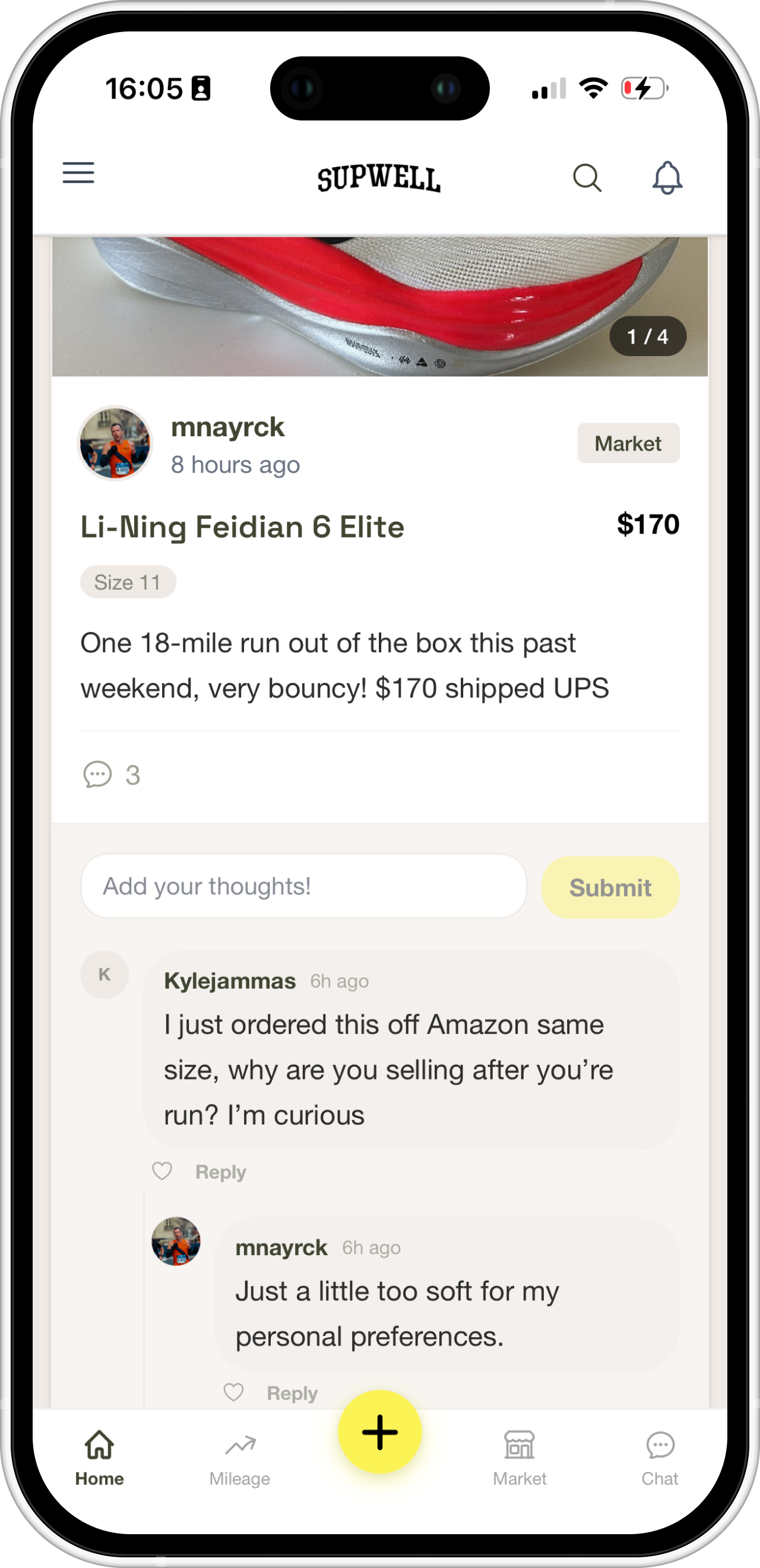The height and width of the screenshot is (1568, 760).
Task: View mnayrck's profile from post avatar
Action: coord(115,443)
